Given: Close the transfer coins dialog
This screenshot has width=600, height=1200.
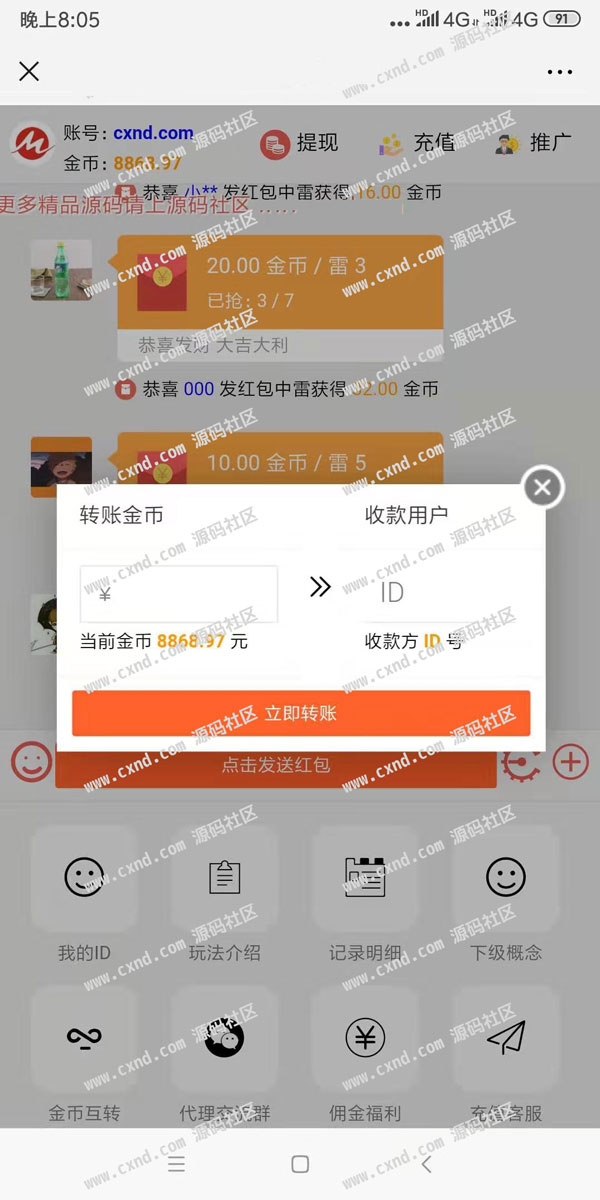Looking at the screenshot, I should (x=542, y=488).
